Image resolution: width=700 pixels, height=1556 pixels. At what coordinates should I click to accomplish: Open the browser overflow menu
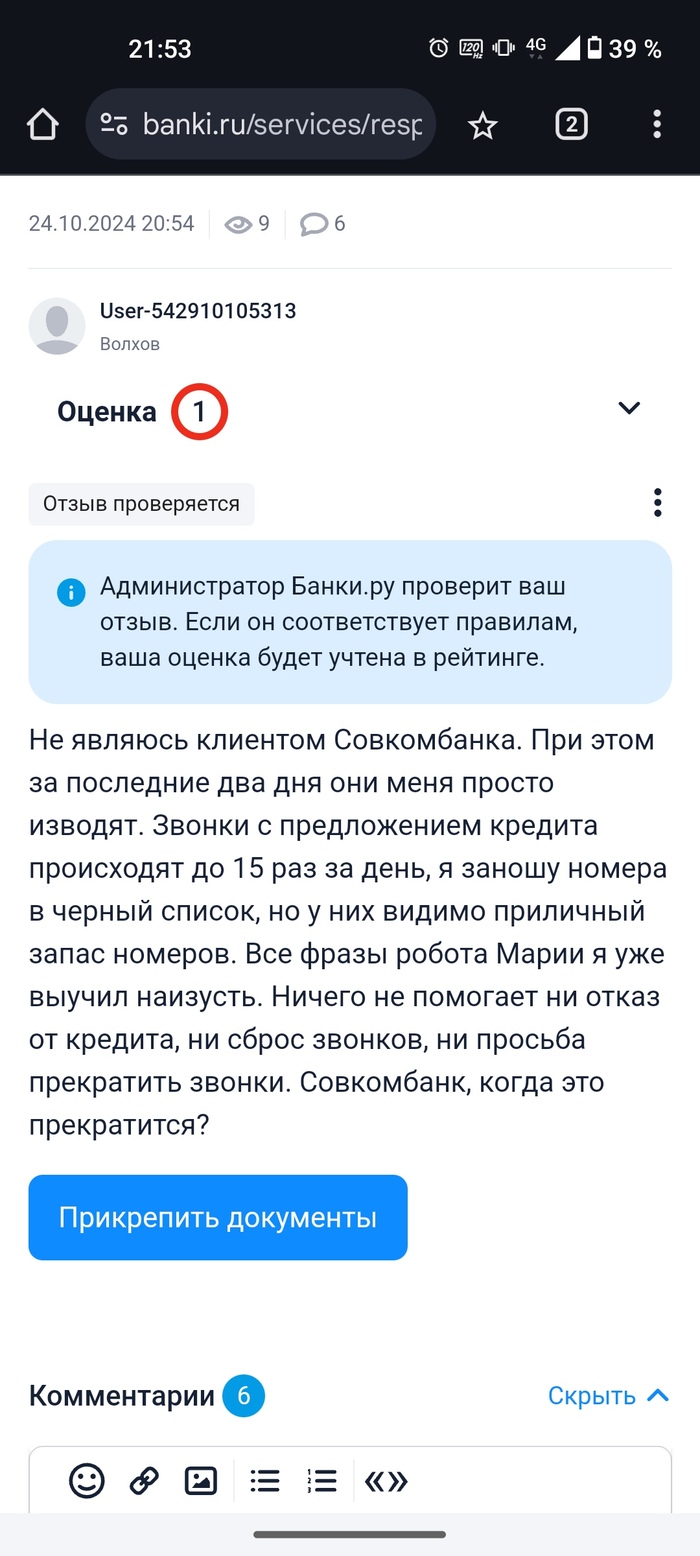coord(657,125)
